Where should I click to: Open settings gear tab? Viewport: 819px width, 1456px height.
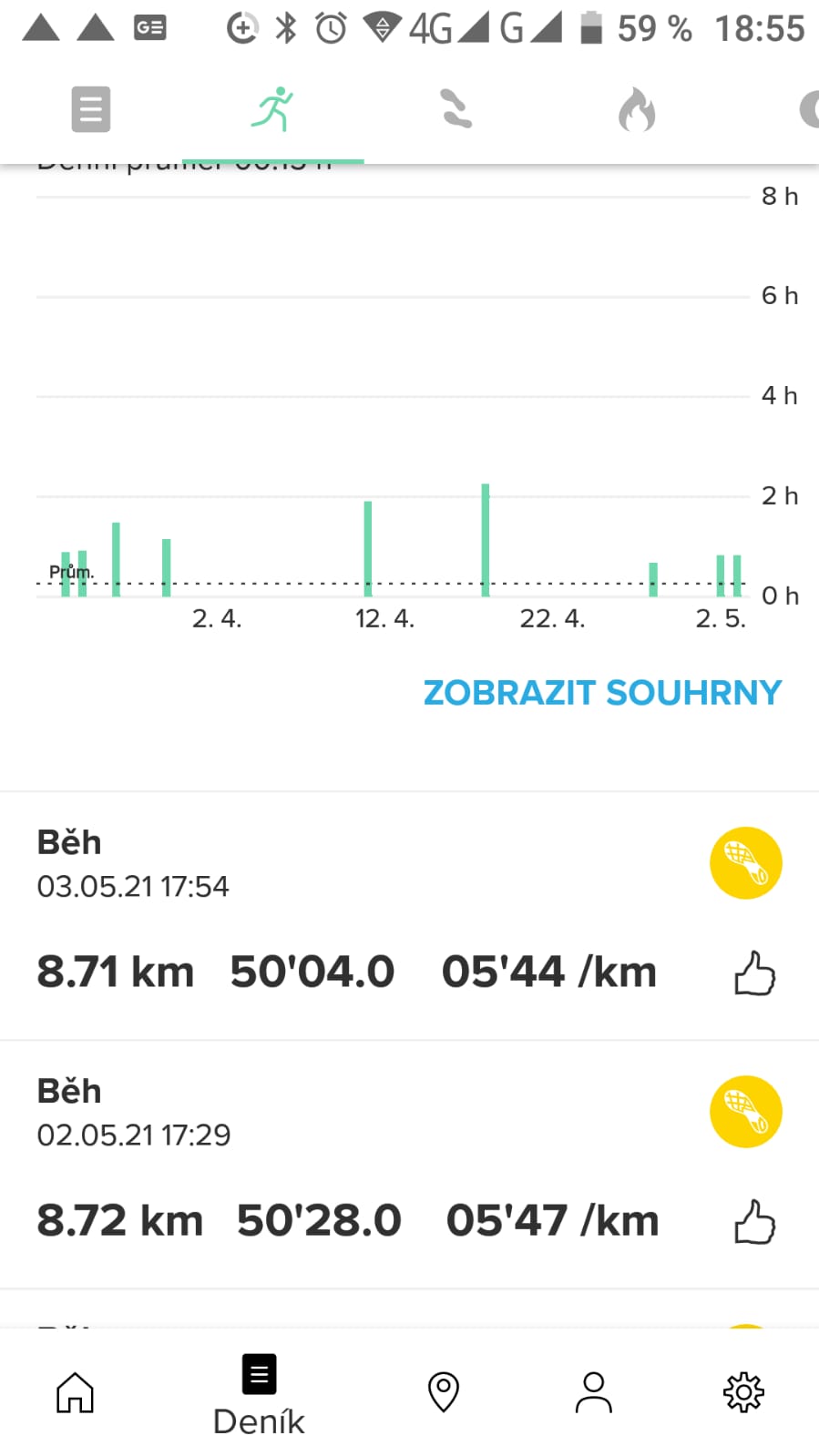click(743, 1392)
